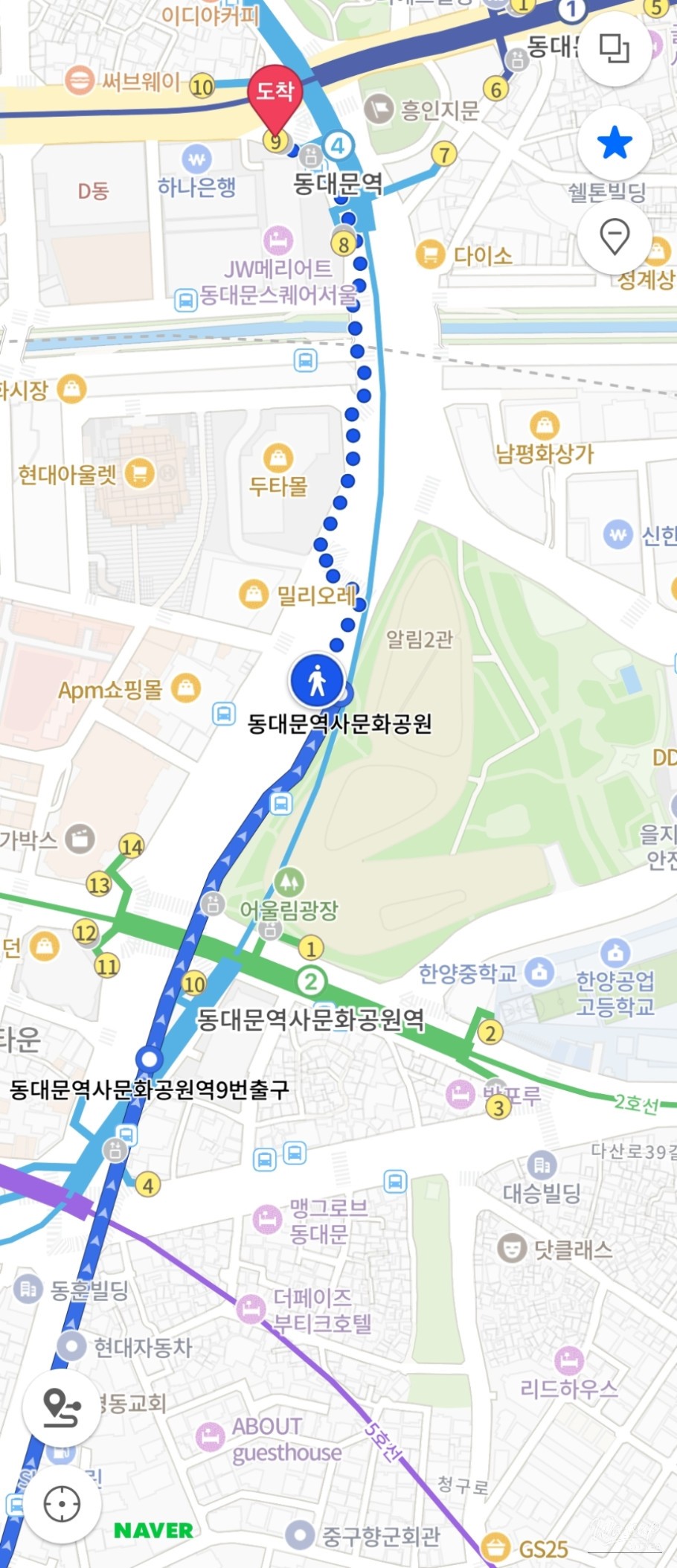Select the GS25 convenience store marker
The image size is (677, 1568).
495,1548
